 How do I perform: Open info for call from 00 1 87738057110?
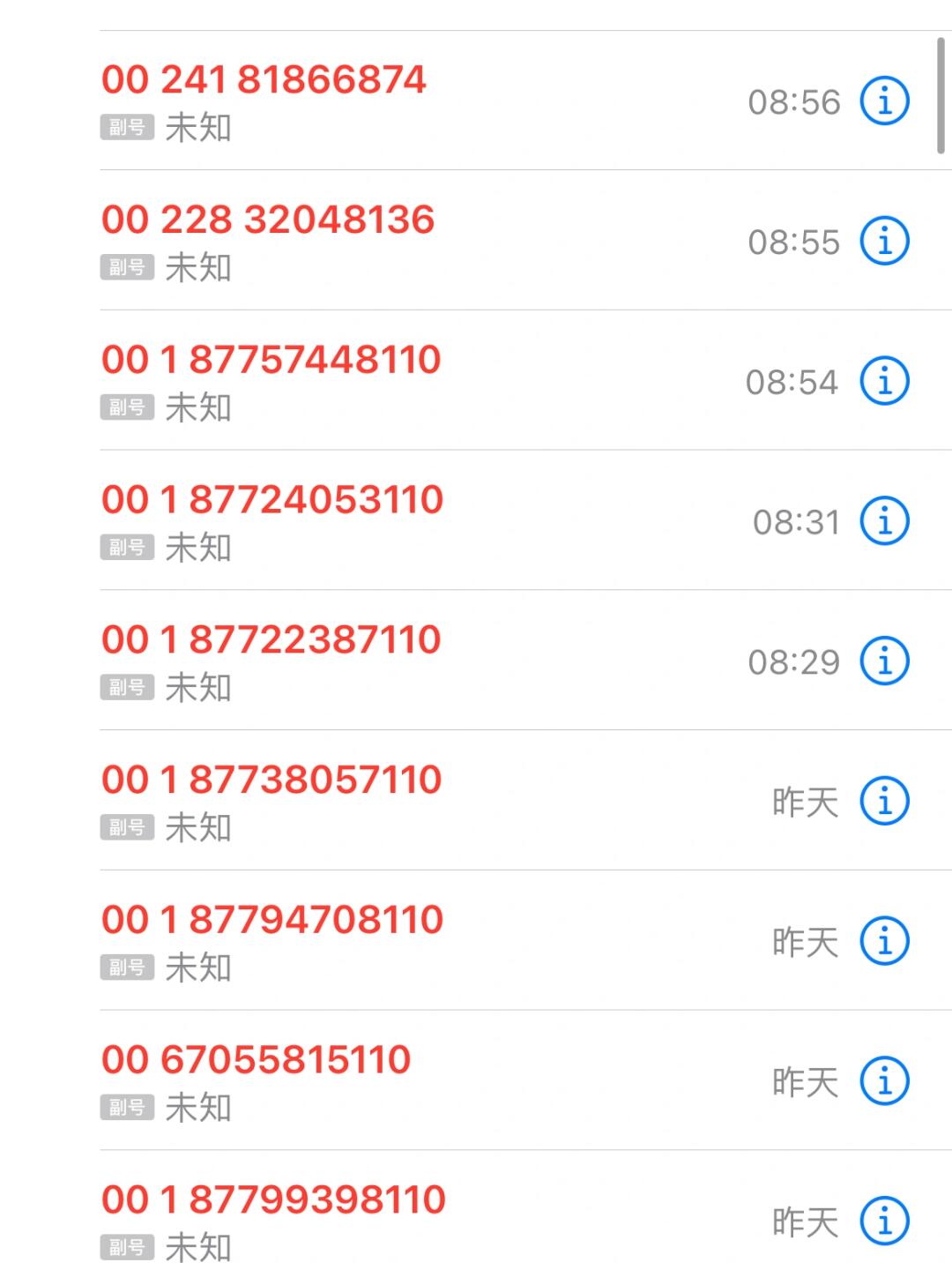[883, 801]
